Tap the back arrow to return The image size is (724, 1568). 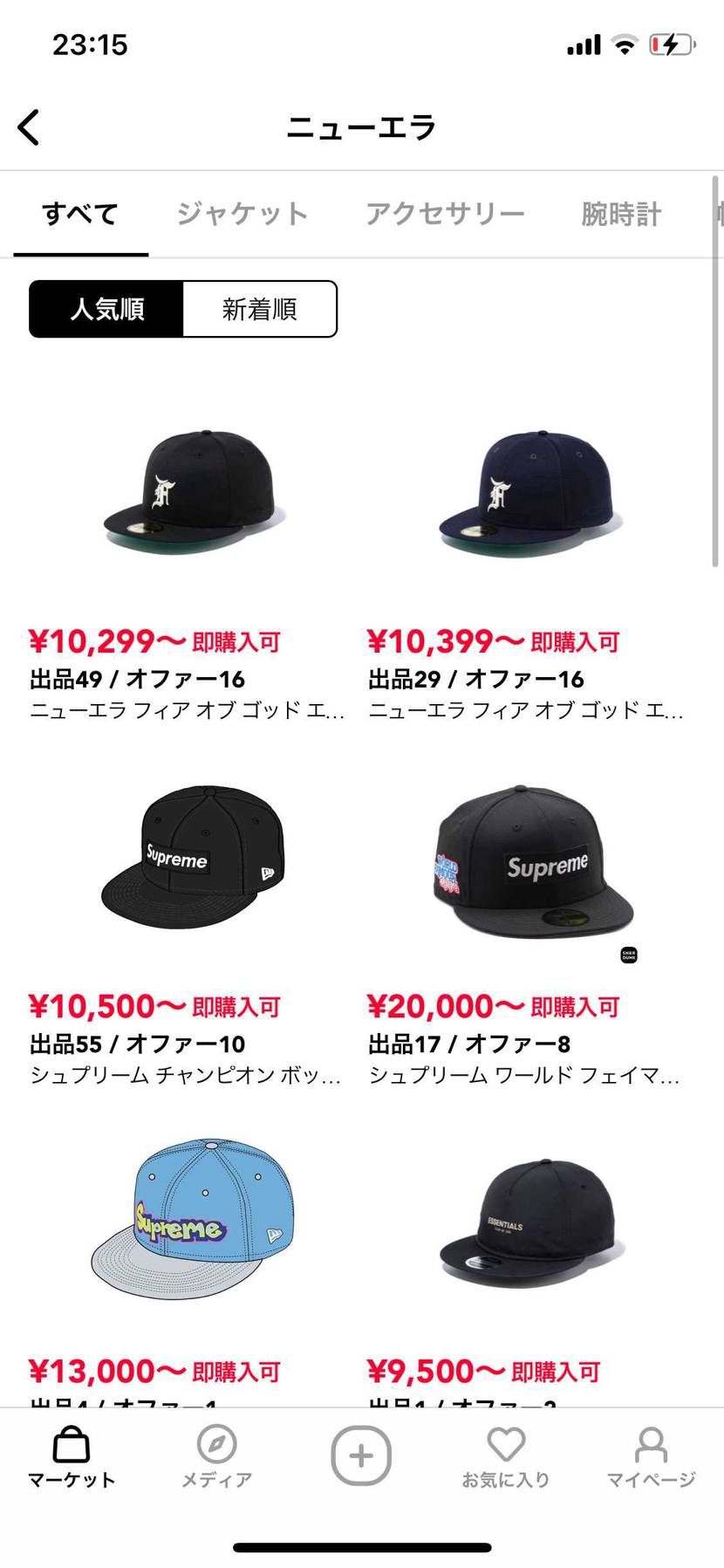coord(30,126)
